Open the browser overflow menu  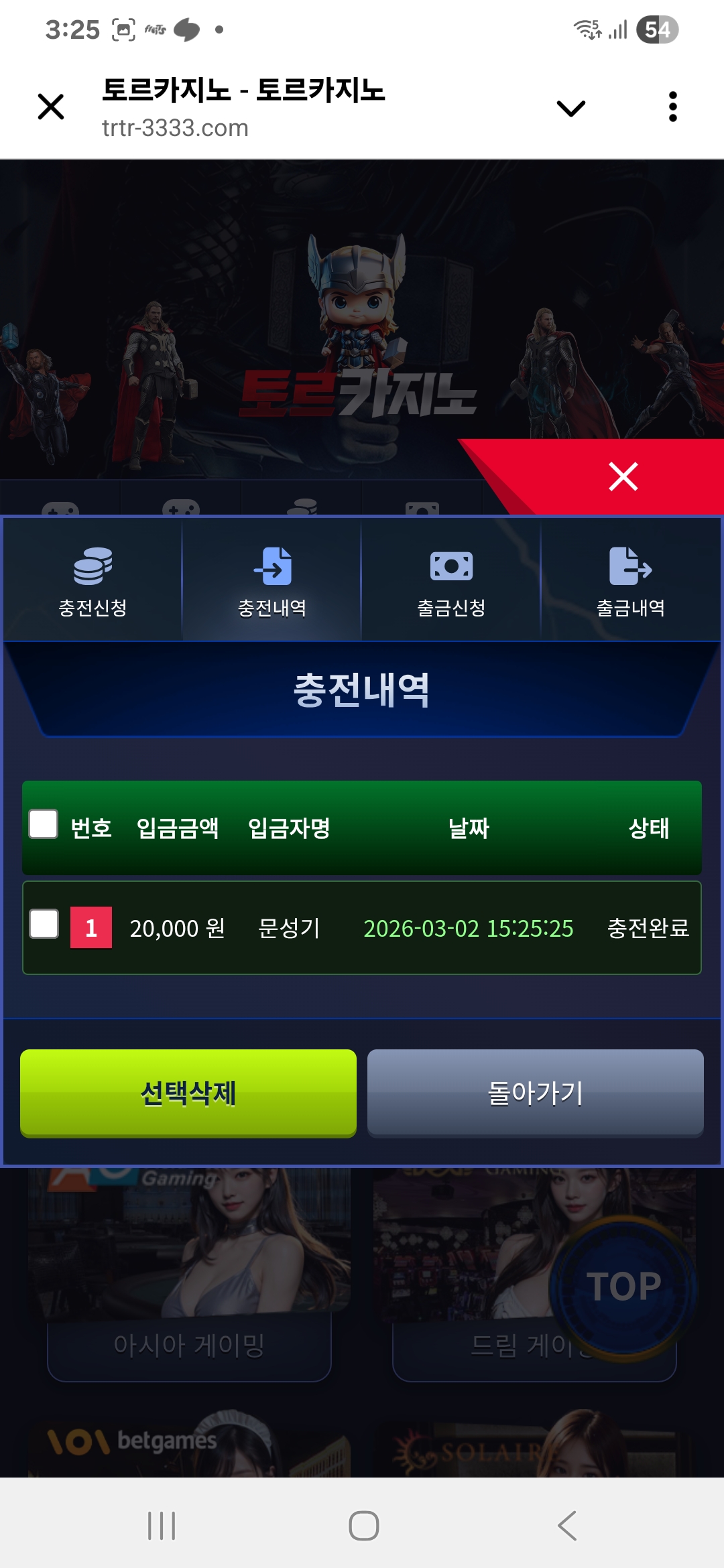tap(672, 107)
